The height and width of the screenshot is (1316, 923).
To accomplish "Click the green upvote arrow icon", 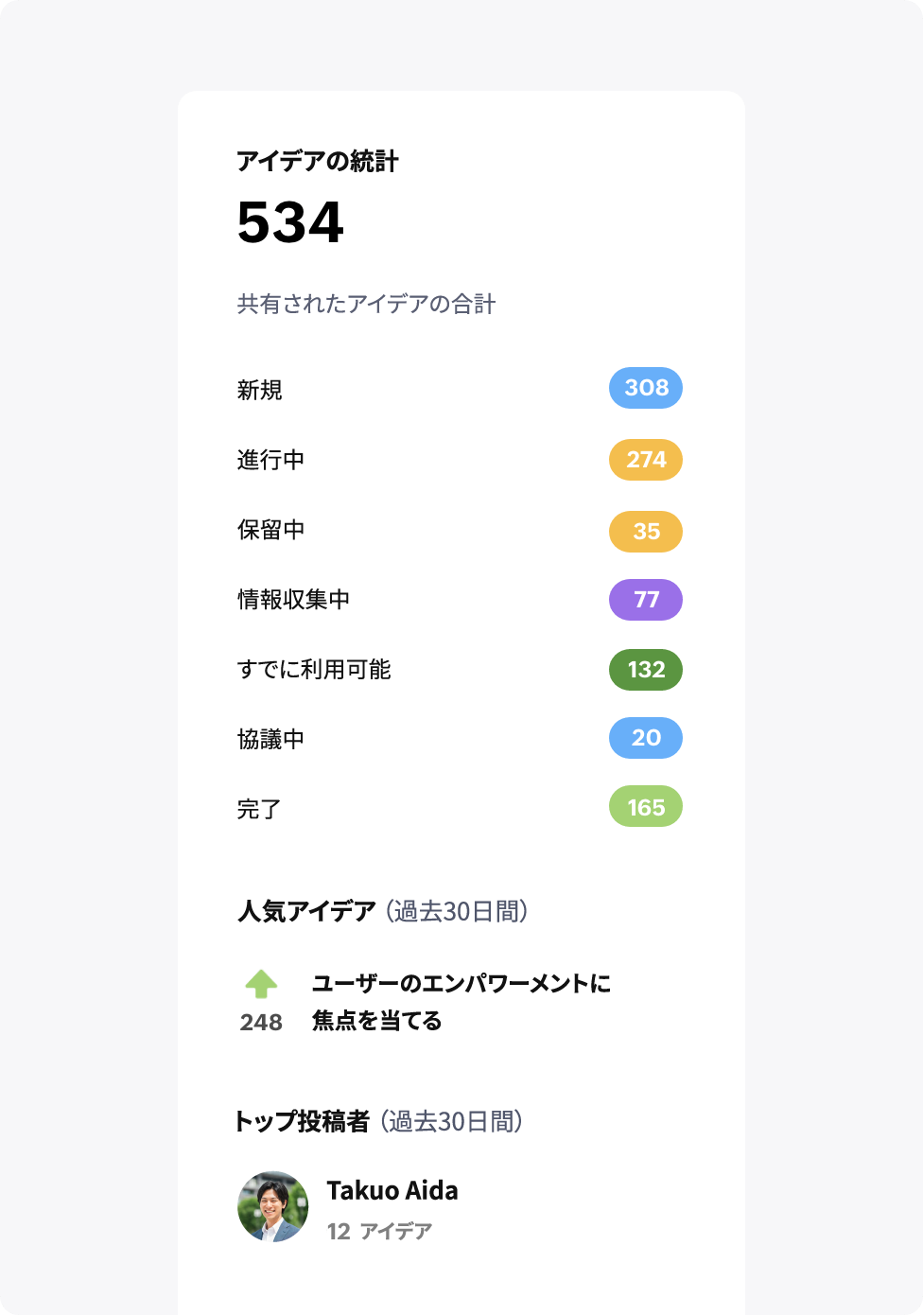I will (260, 986).
